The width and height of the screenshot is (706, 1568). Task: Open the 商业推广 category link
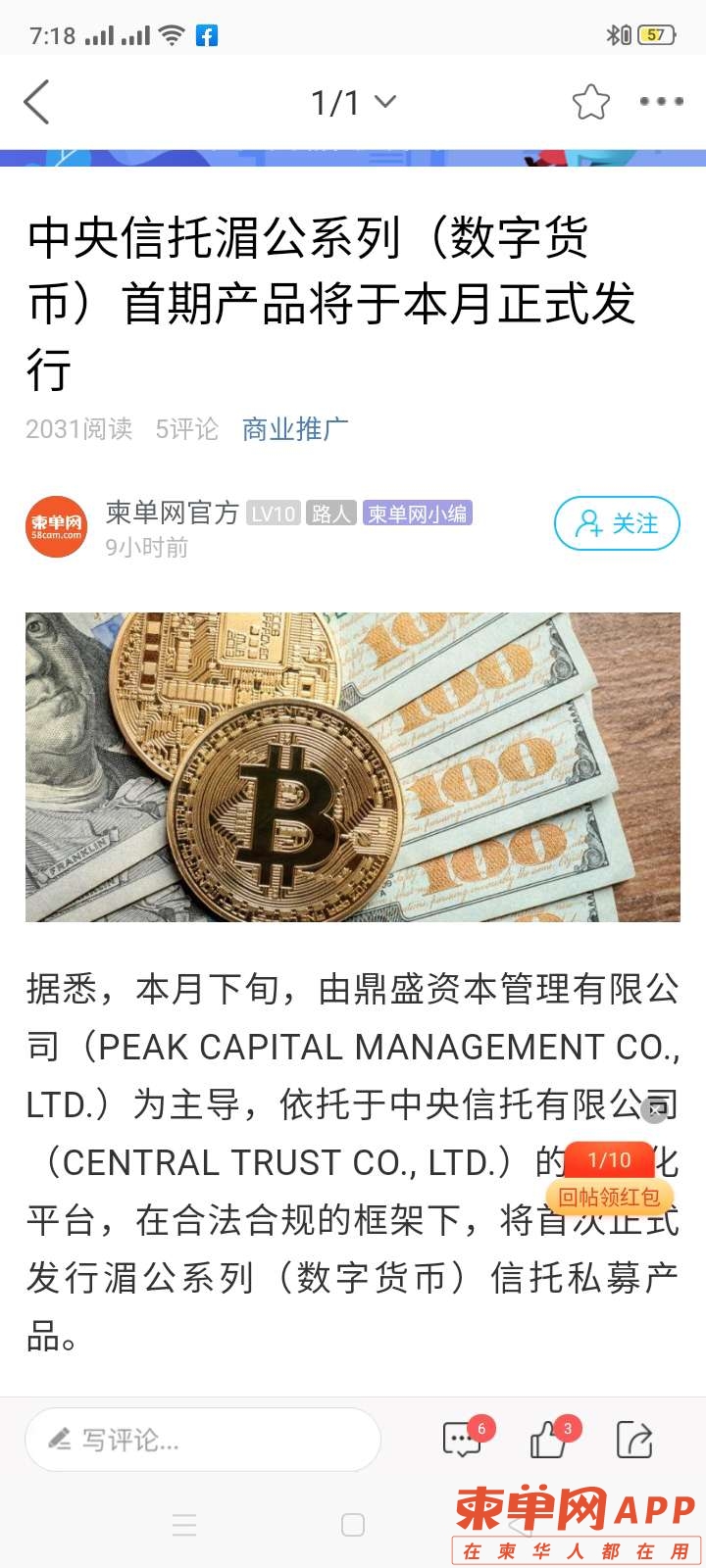pos(295,429)
